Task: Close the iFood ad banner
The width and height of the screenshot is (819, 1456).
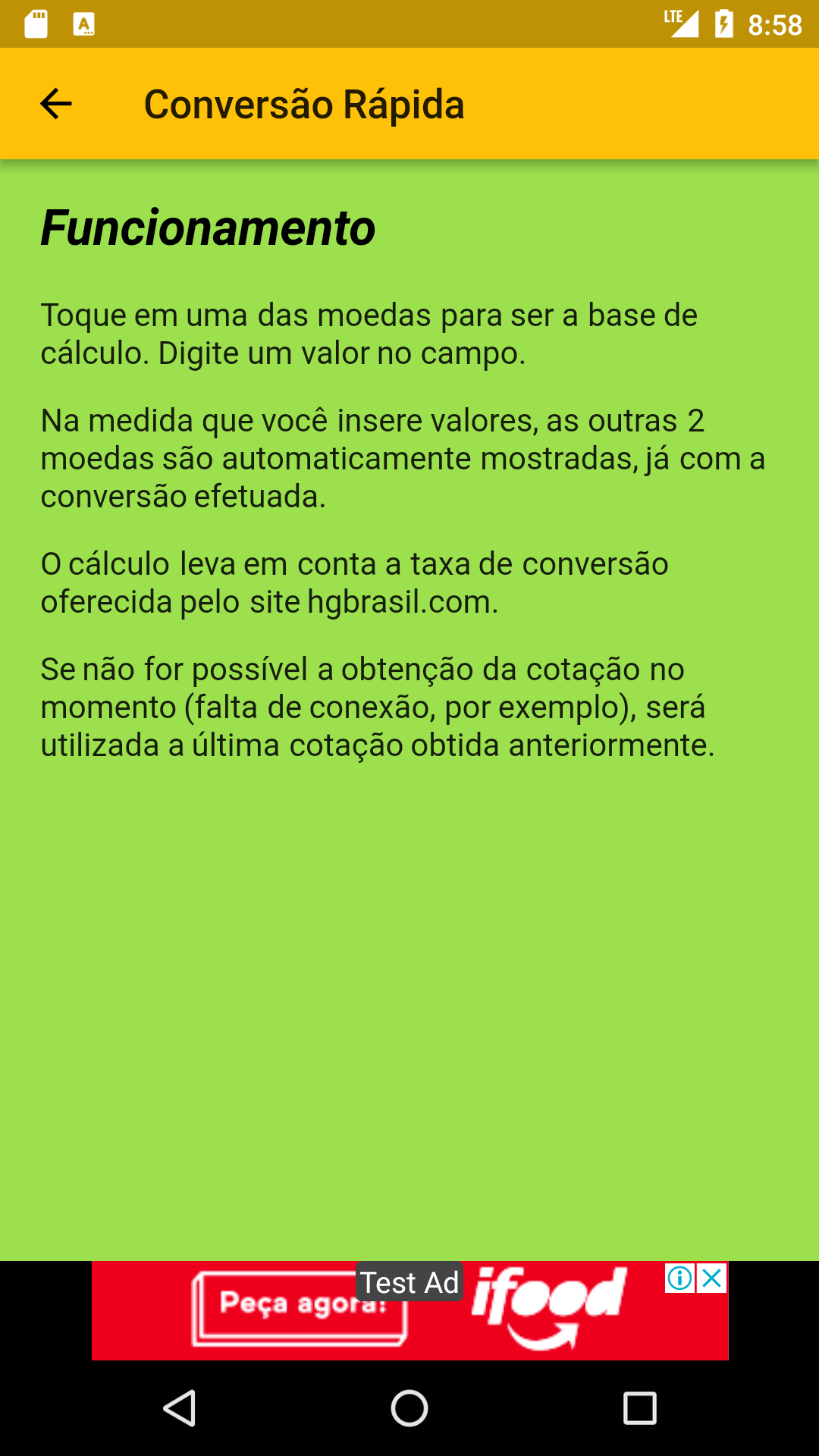Action: click(x=712, y=1279)
